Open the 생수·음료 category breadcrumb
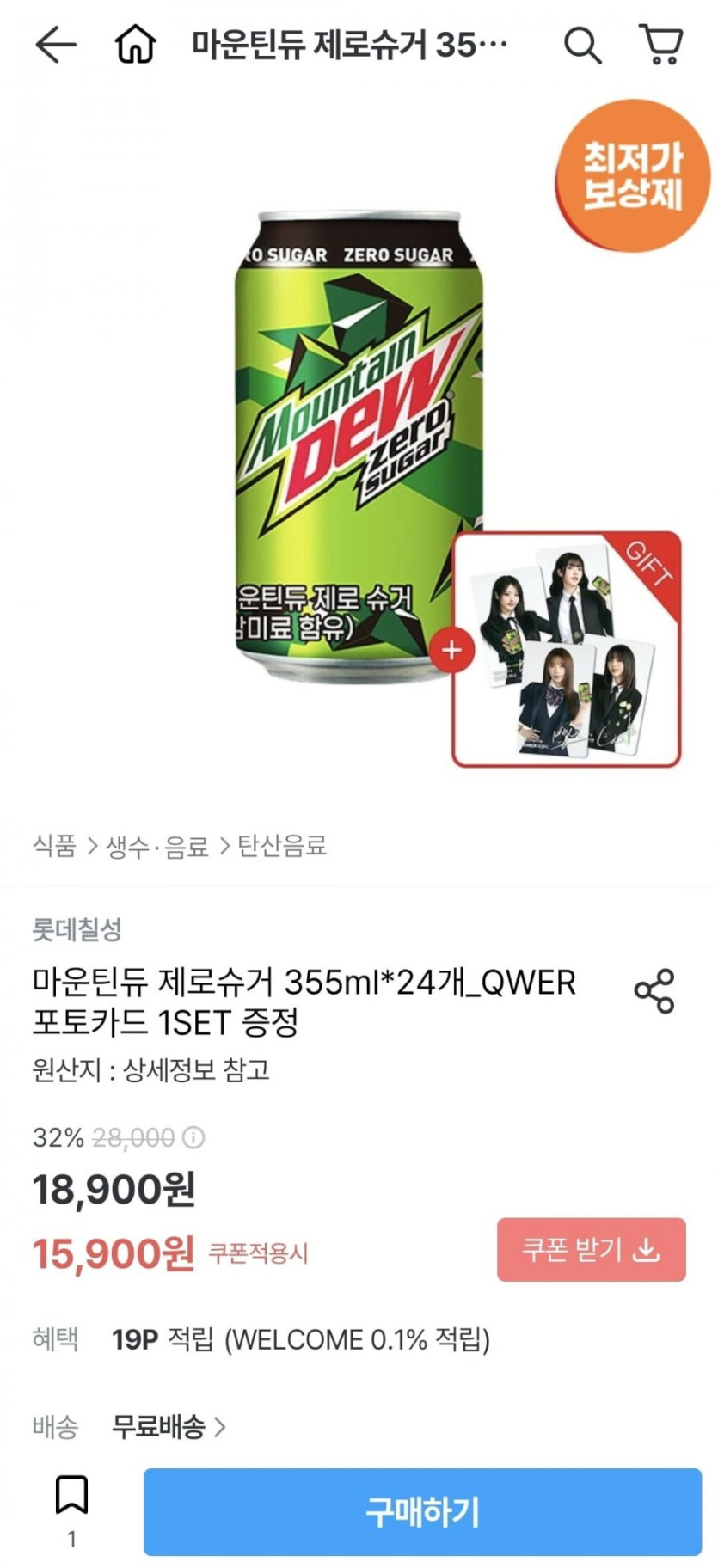Image resolution: width=718 pixels, height=1568 pixels. click(157, 846)
